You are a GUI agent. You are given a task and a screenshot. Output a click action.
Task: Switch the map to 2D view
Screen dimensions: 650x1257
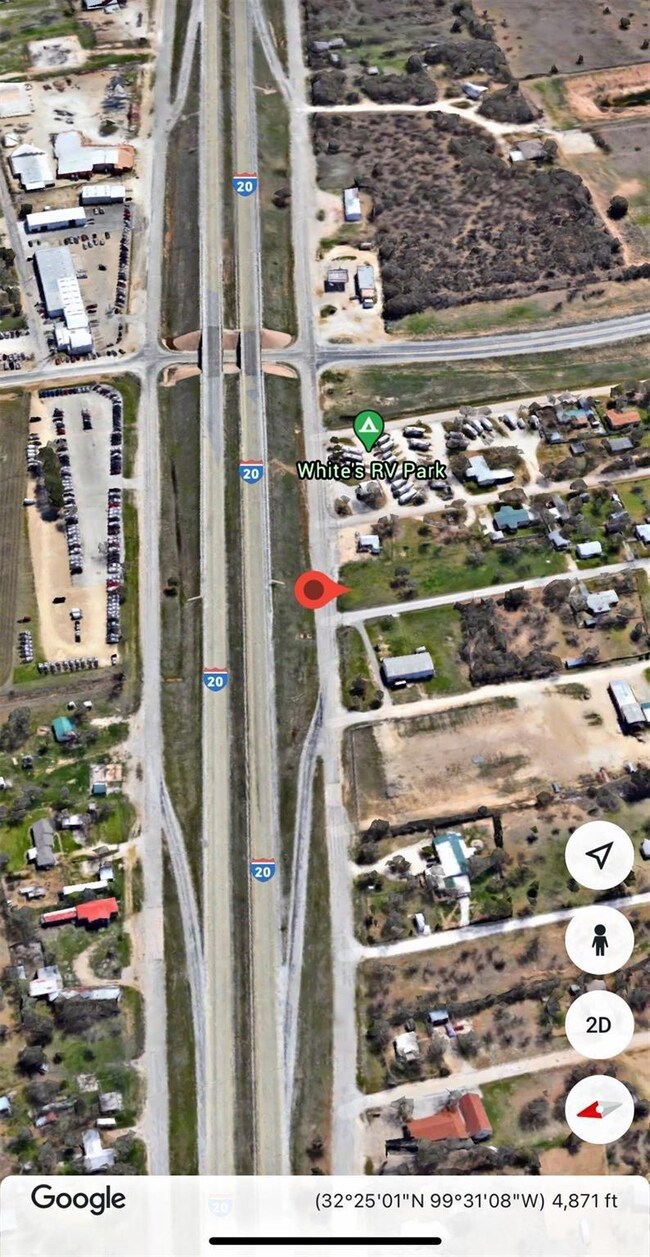click(x=598, y=1025)
